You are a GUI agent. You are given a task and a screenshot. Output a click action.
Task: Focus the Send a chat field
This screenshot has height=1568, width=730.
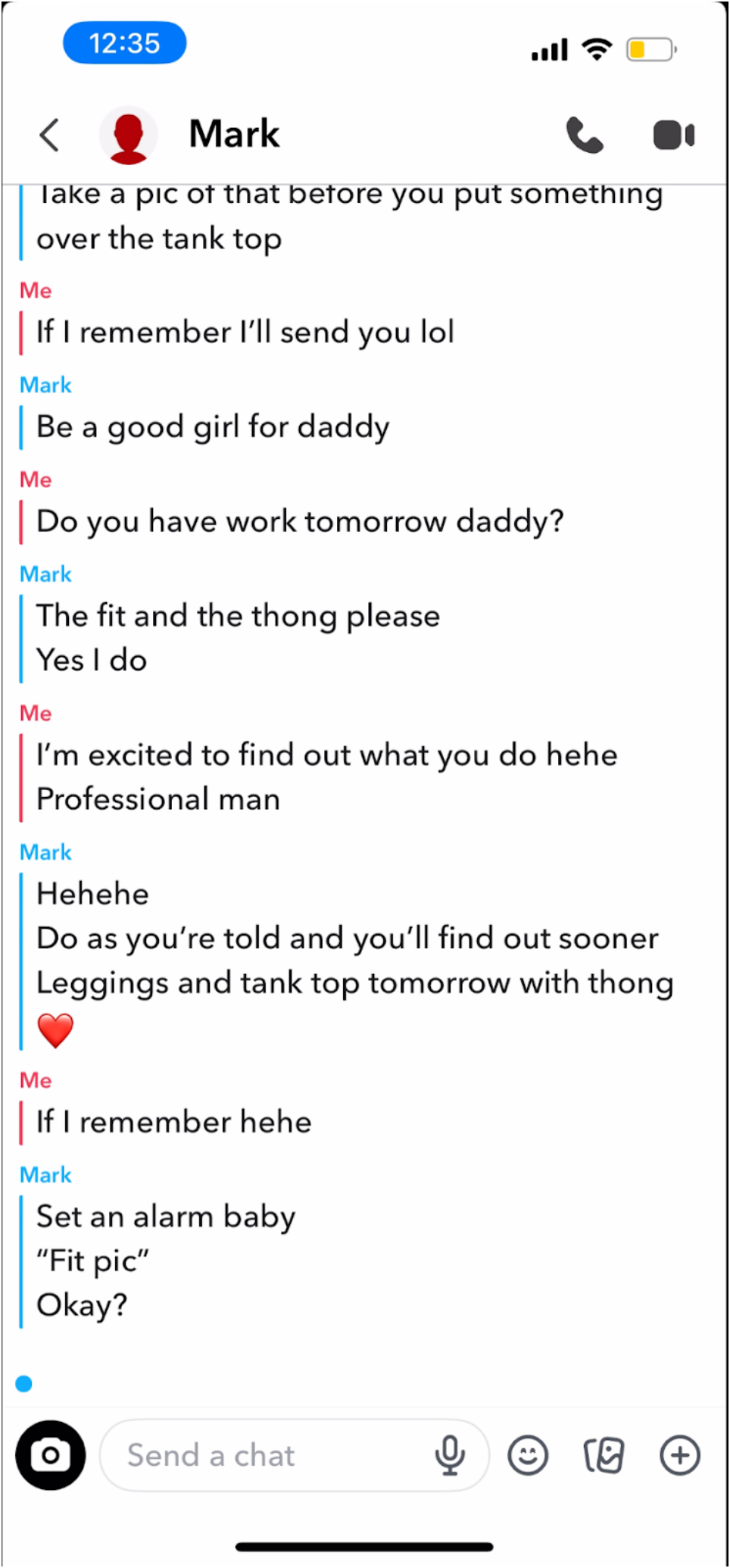pos(265,1455)
